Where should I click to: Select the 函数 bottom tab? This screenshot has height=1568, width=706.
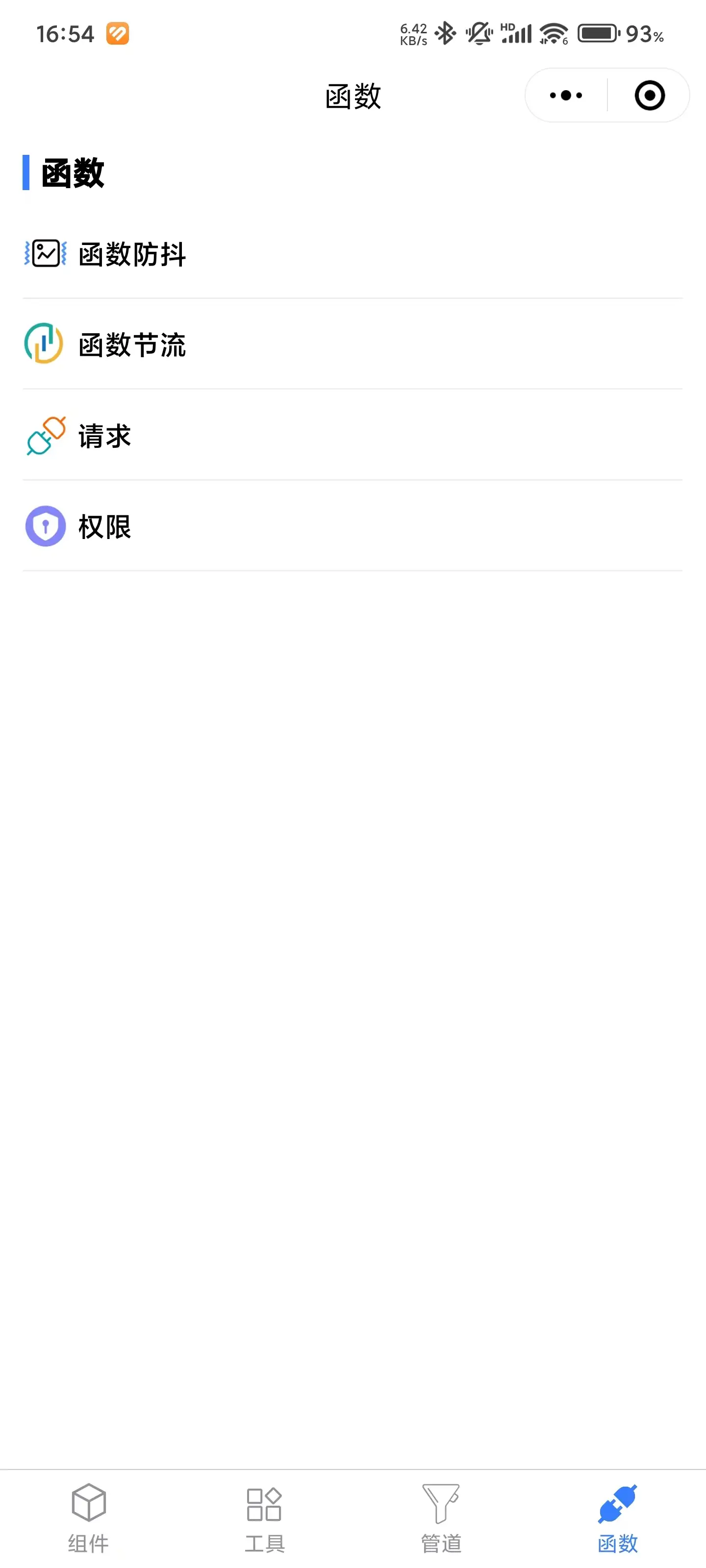point(618,1518)
